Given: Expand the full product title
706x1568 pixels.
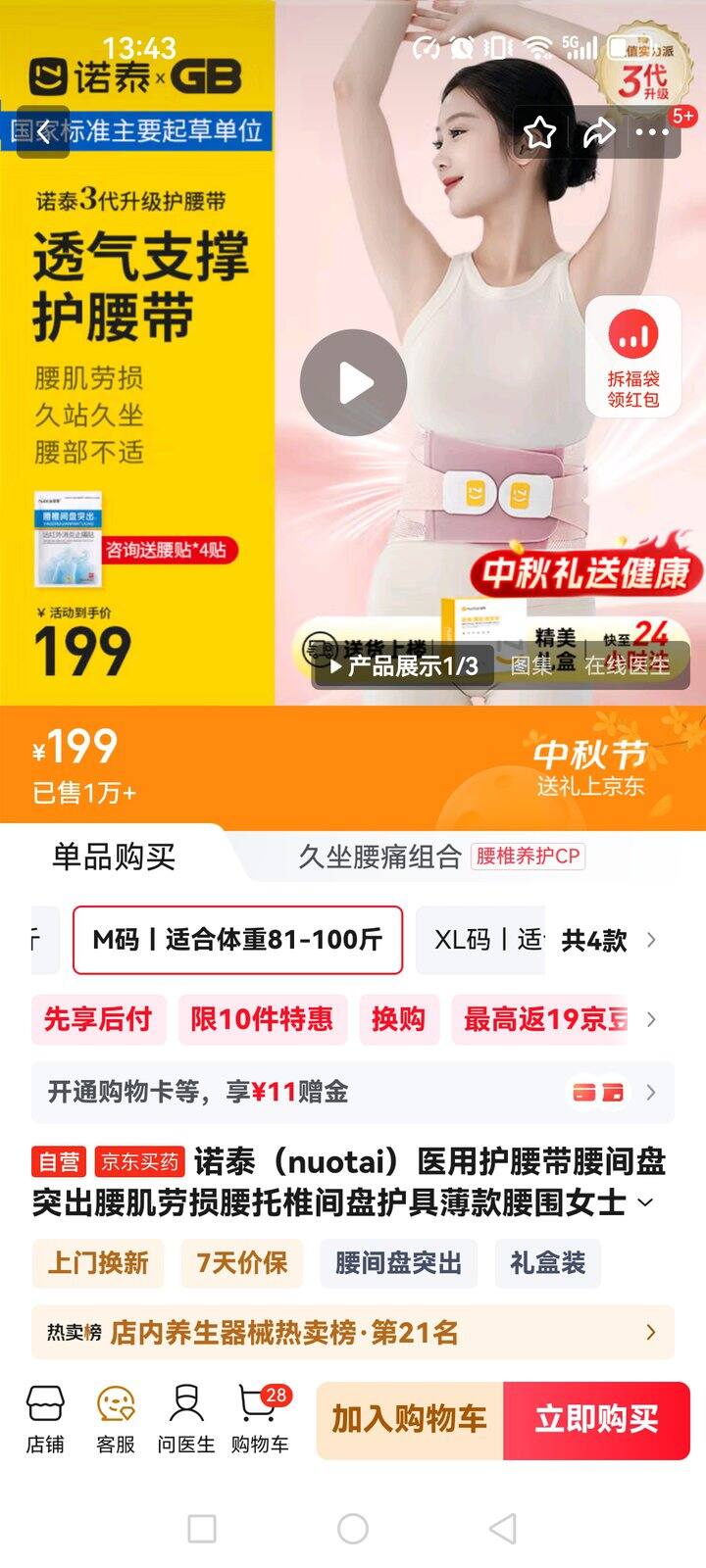Looking at the screenshot, I should click(645, 1202).
